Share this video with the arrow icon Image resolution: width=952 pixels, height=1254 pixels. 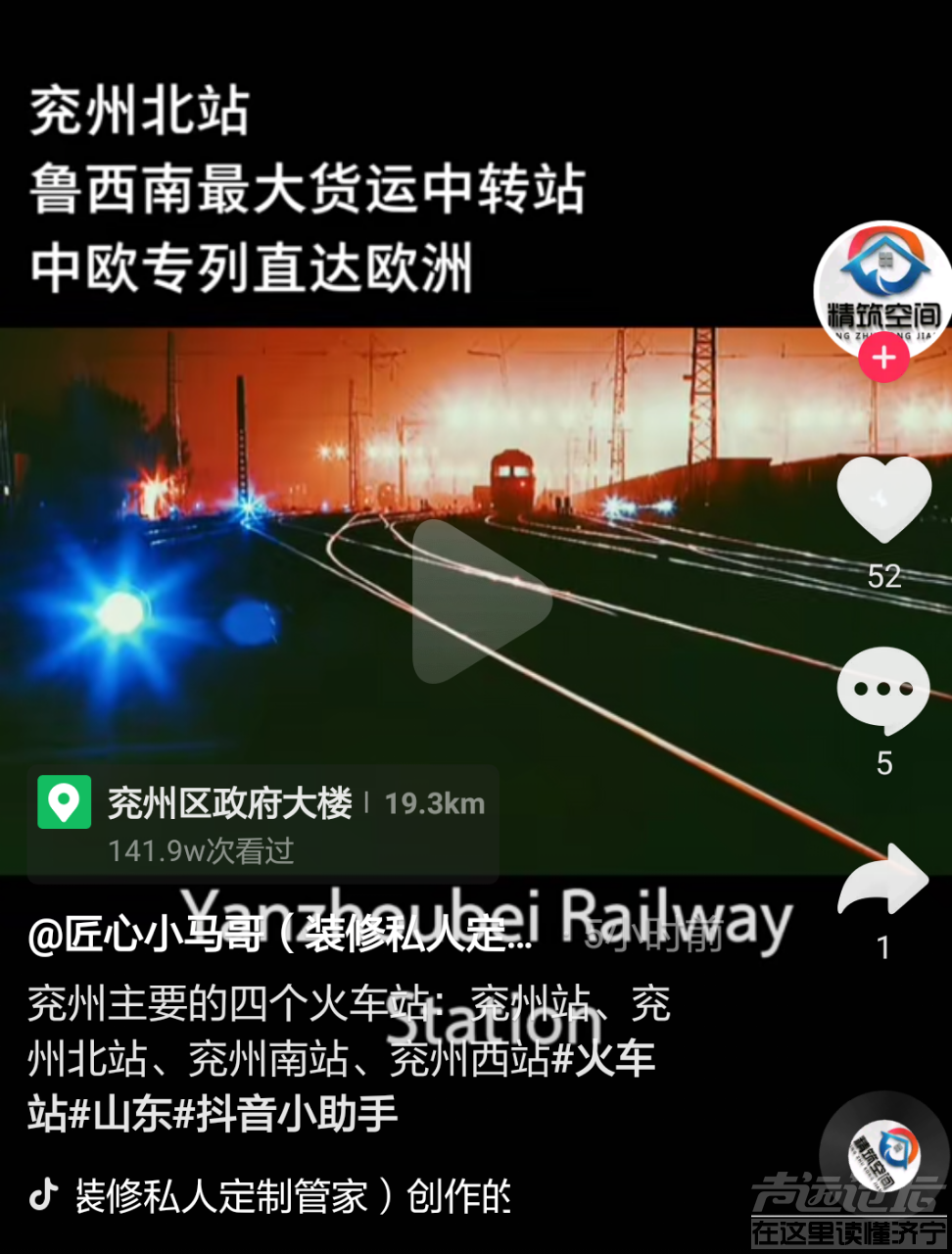(883, 880)
